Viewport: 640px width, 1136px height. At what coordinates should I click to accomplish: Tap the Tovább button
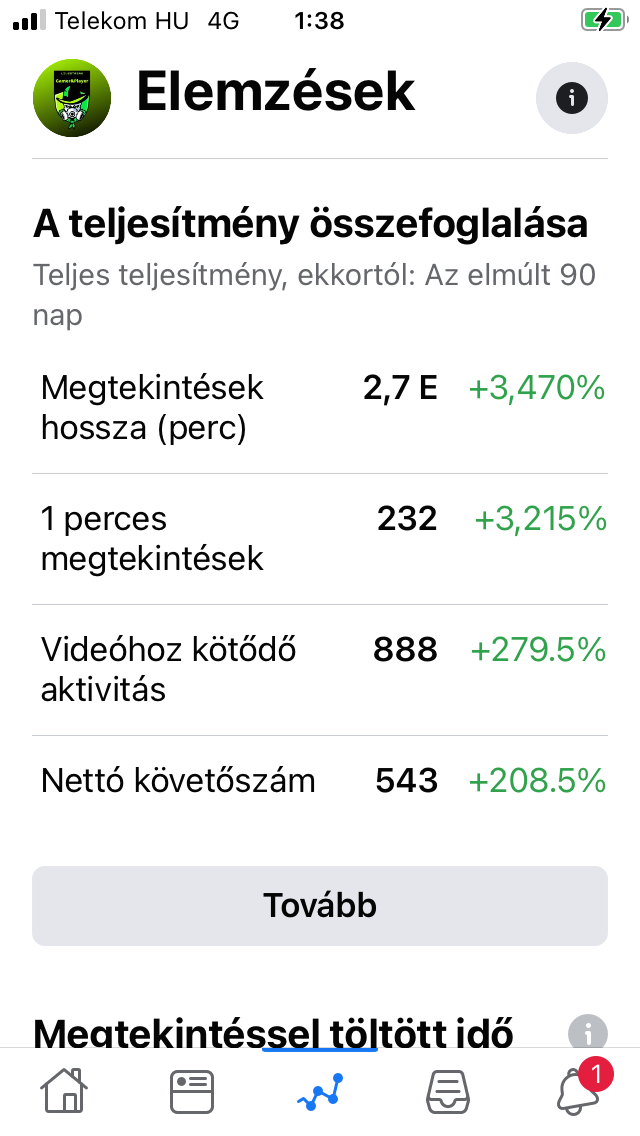pyautogui.click(x=320, y=905)
